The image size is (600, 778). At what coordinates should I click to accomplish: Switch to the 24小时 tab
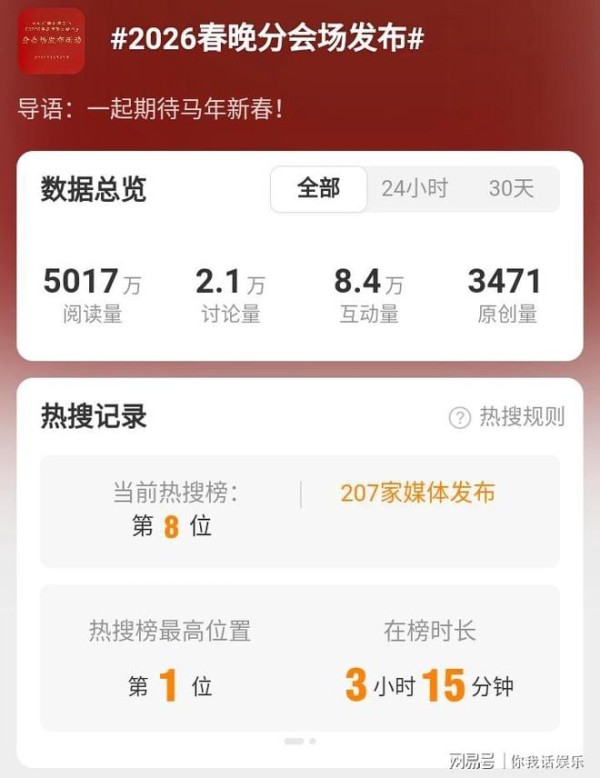tap(414, 188)
